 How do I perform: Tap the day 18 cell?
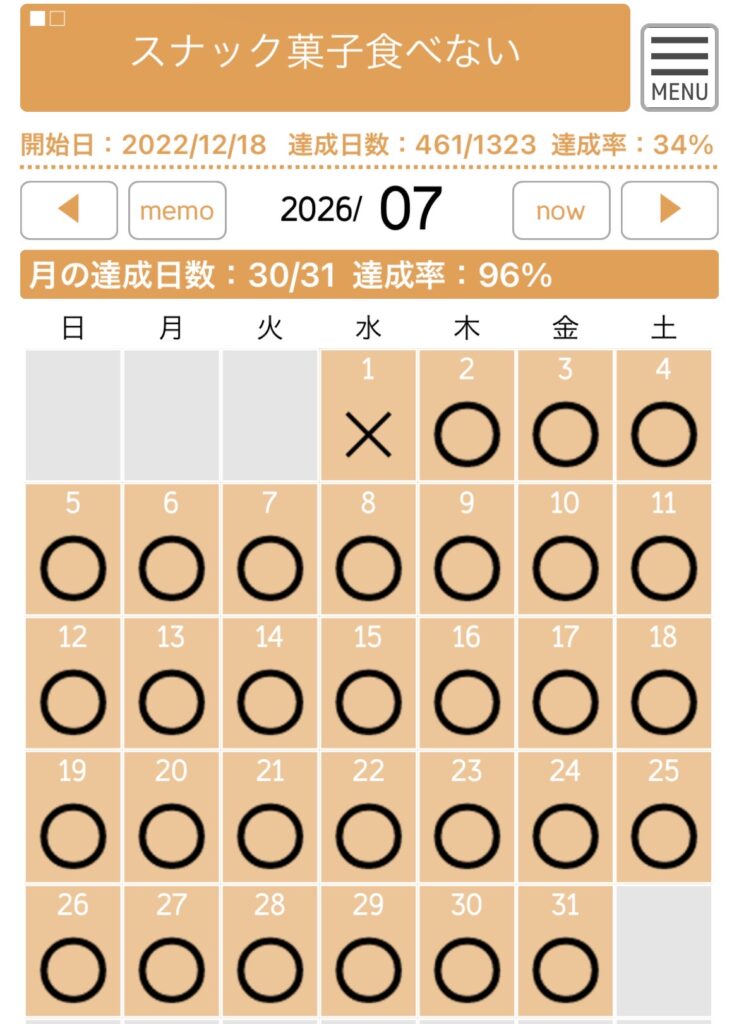[664, 683]
